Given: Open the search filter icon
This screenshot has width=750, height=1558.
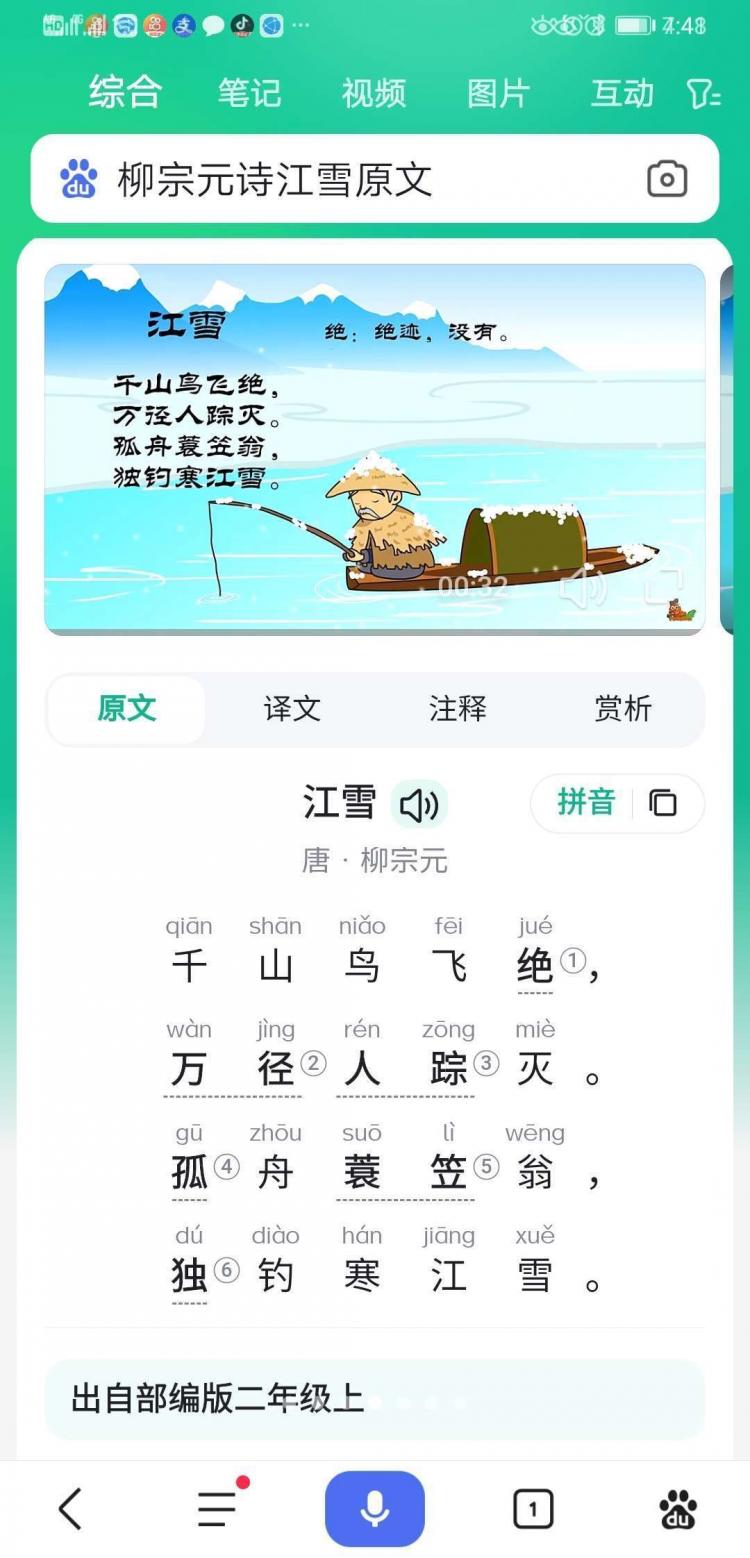Looking at the screenshot, I should (x=703, y=94).
